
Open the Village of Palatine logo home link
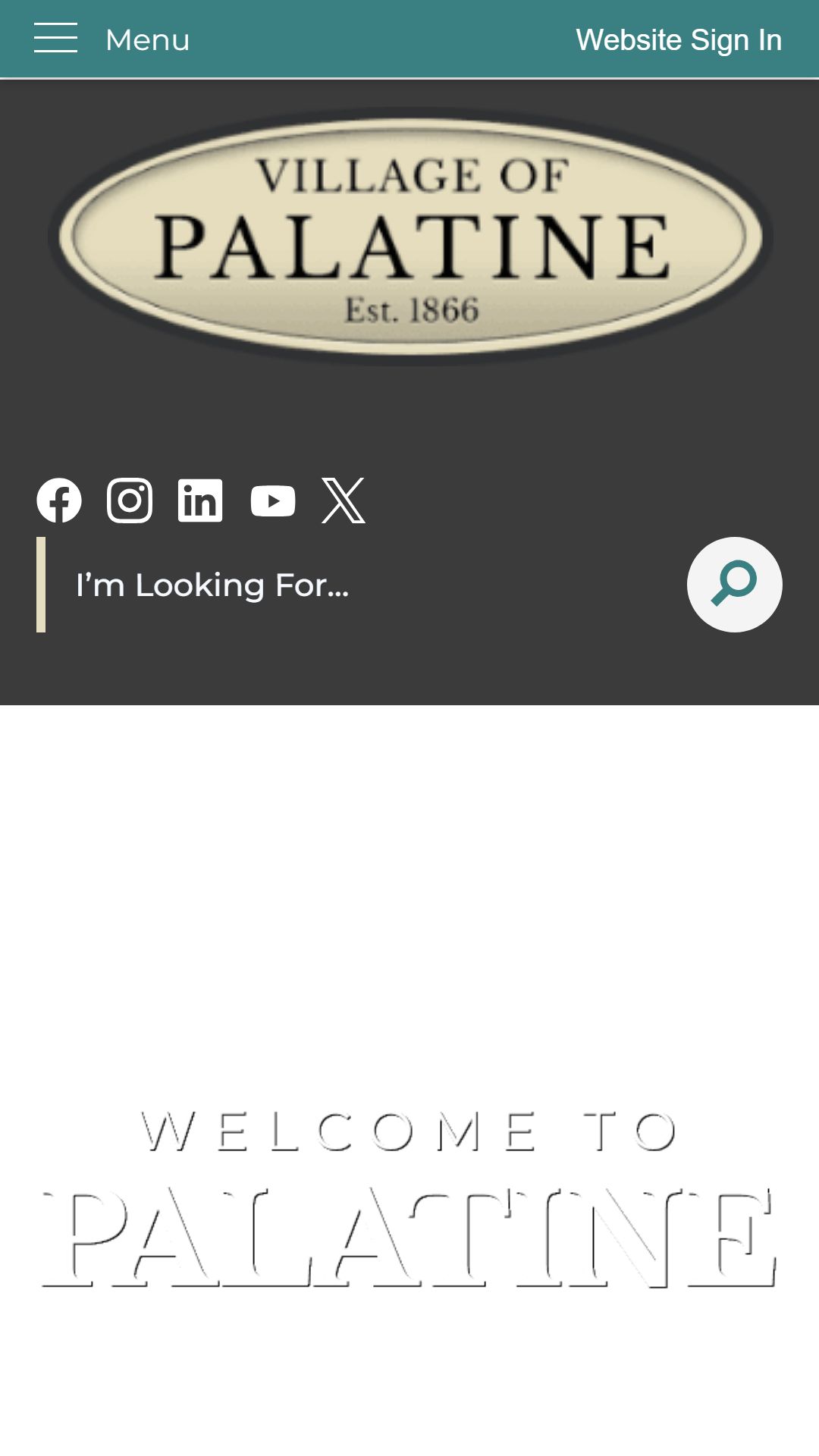click(410, 237)
